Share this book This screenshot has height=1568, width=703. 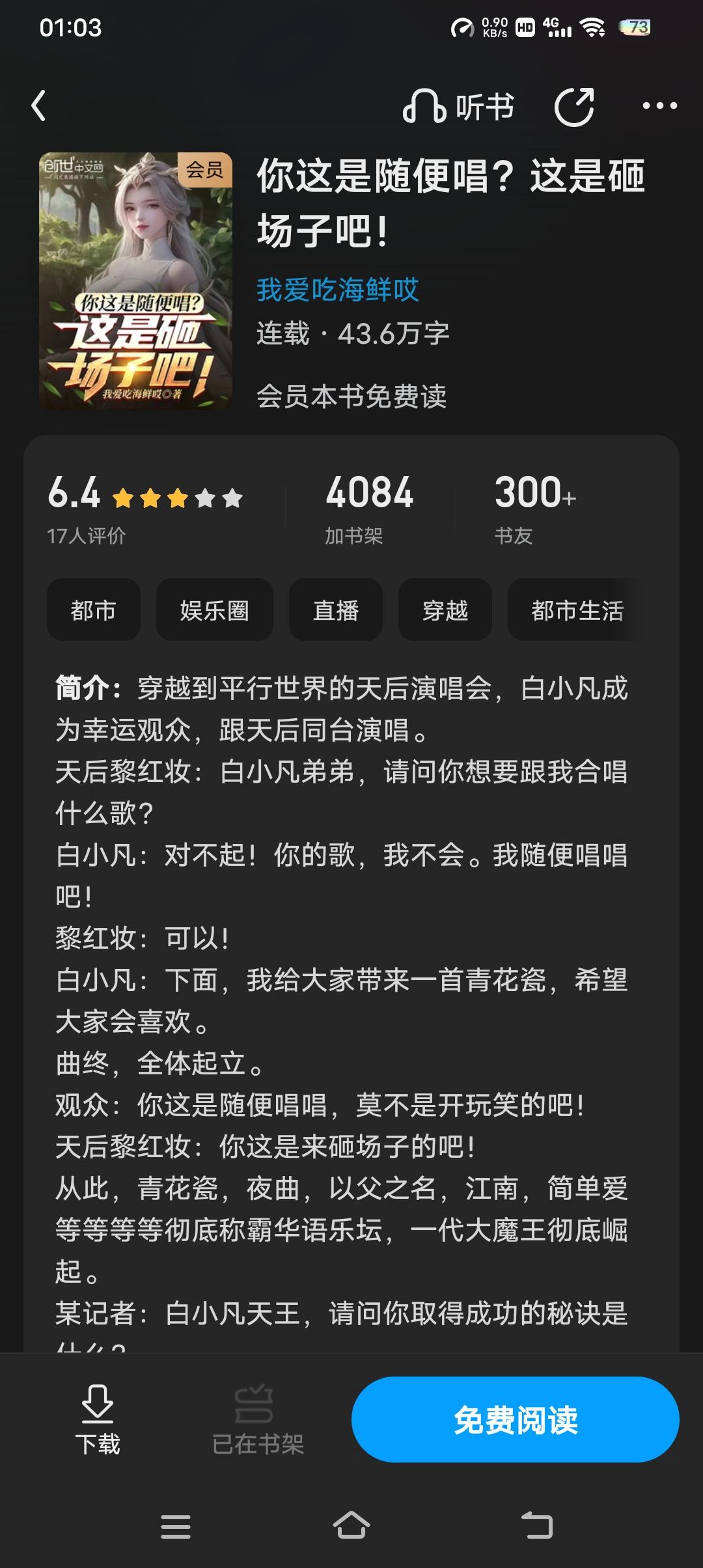[x=574, y=107]
